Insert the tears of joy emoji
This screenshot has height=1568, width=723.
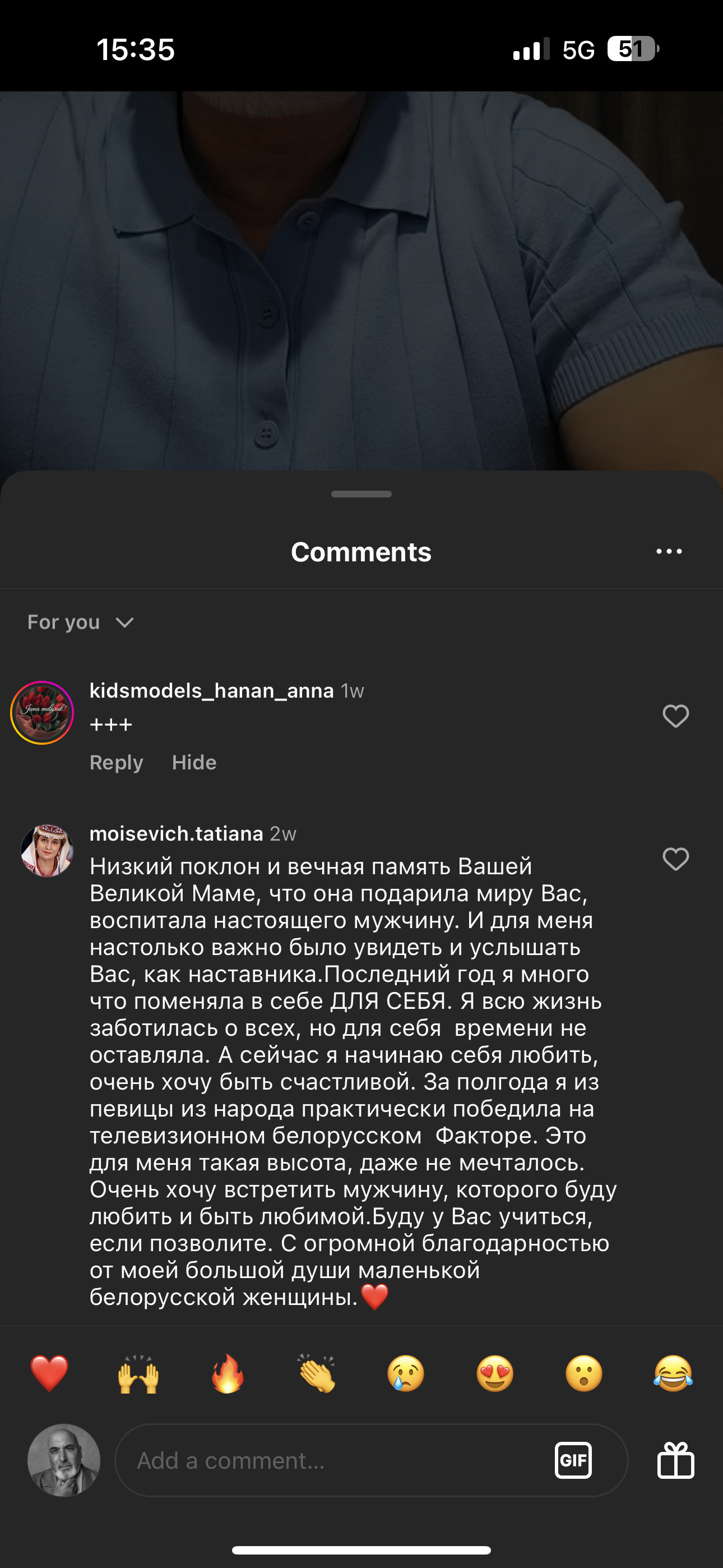coord(673,1374)
